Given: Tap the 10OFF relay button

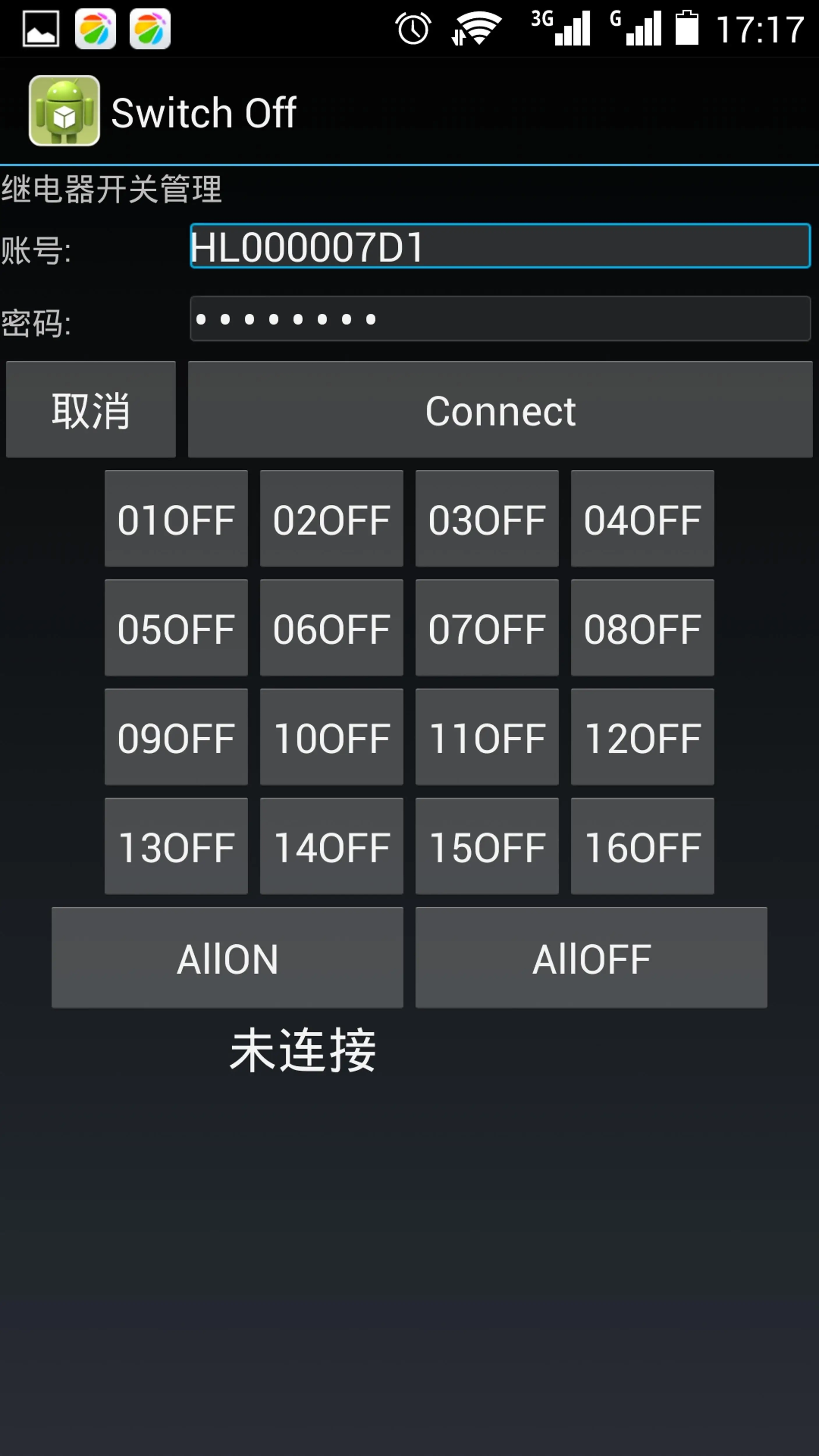Looking at the screenshot, I should tap(332, 737).
